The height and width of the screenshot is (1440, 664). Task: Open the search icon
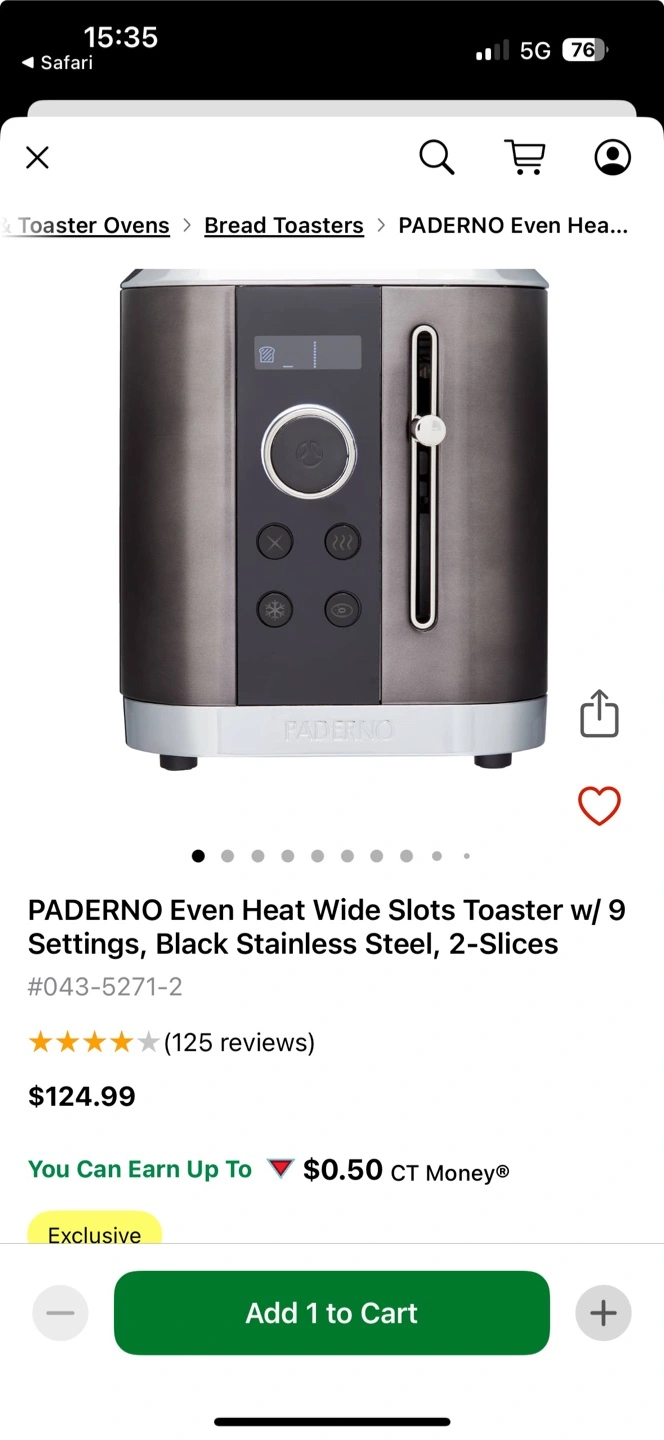tap(436, 157)
